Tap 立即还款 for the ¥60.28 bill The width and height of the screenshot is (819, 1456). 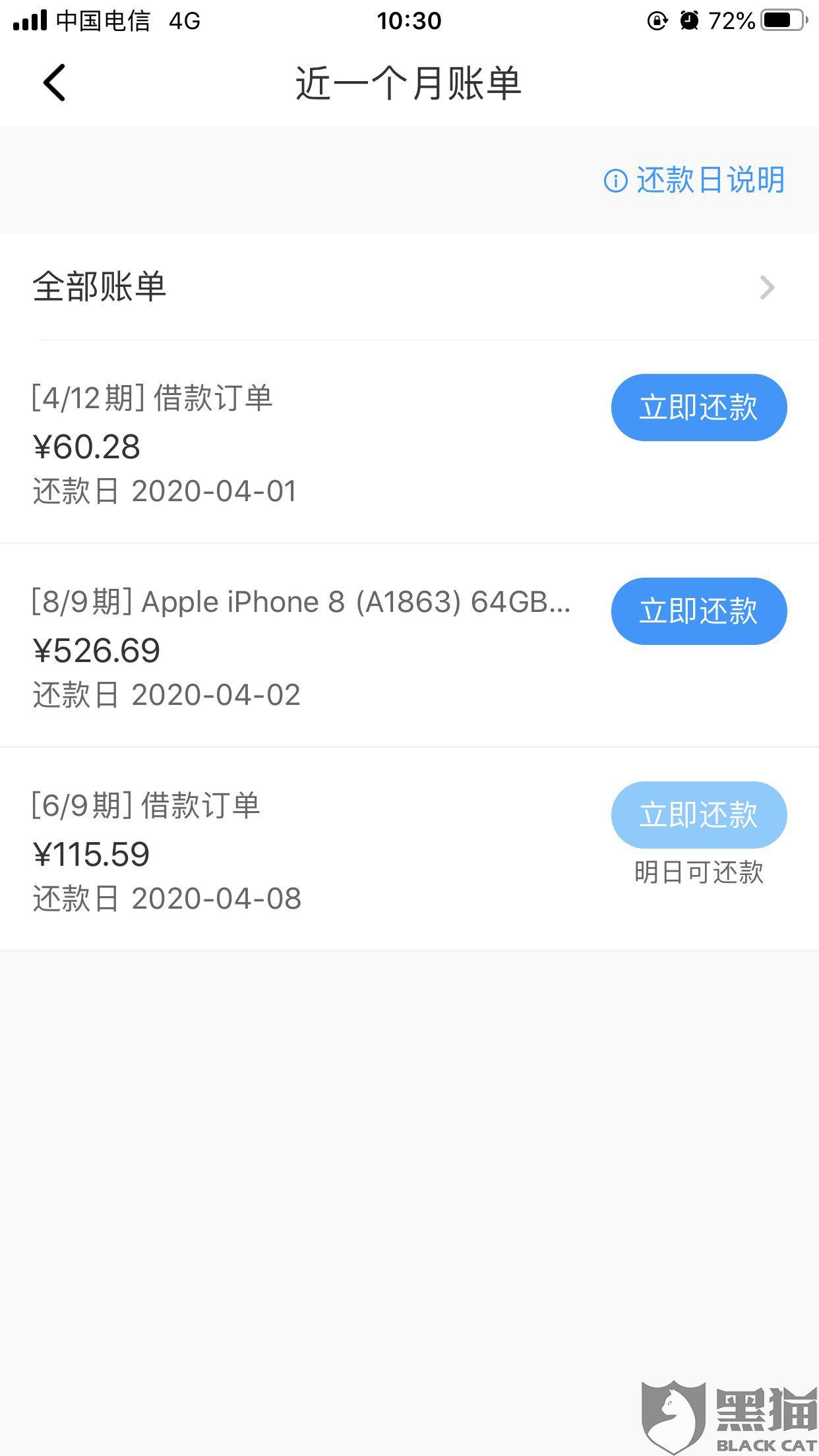(698, 408)
